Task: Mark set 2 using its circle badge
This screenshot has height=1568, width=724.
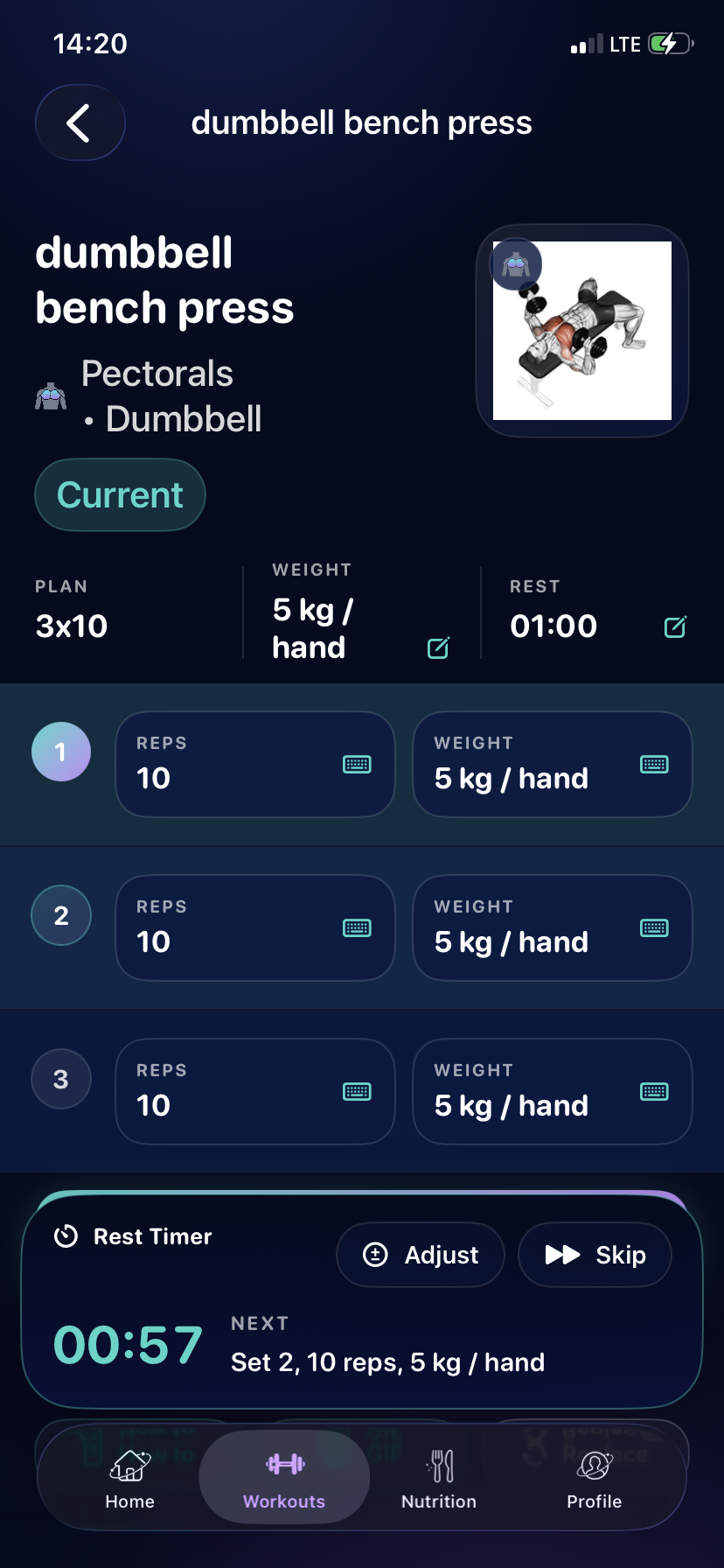Action: pos(61,914)
